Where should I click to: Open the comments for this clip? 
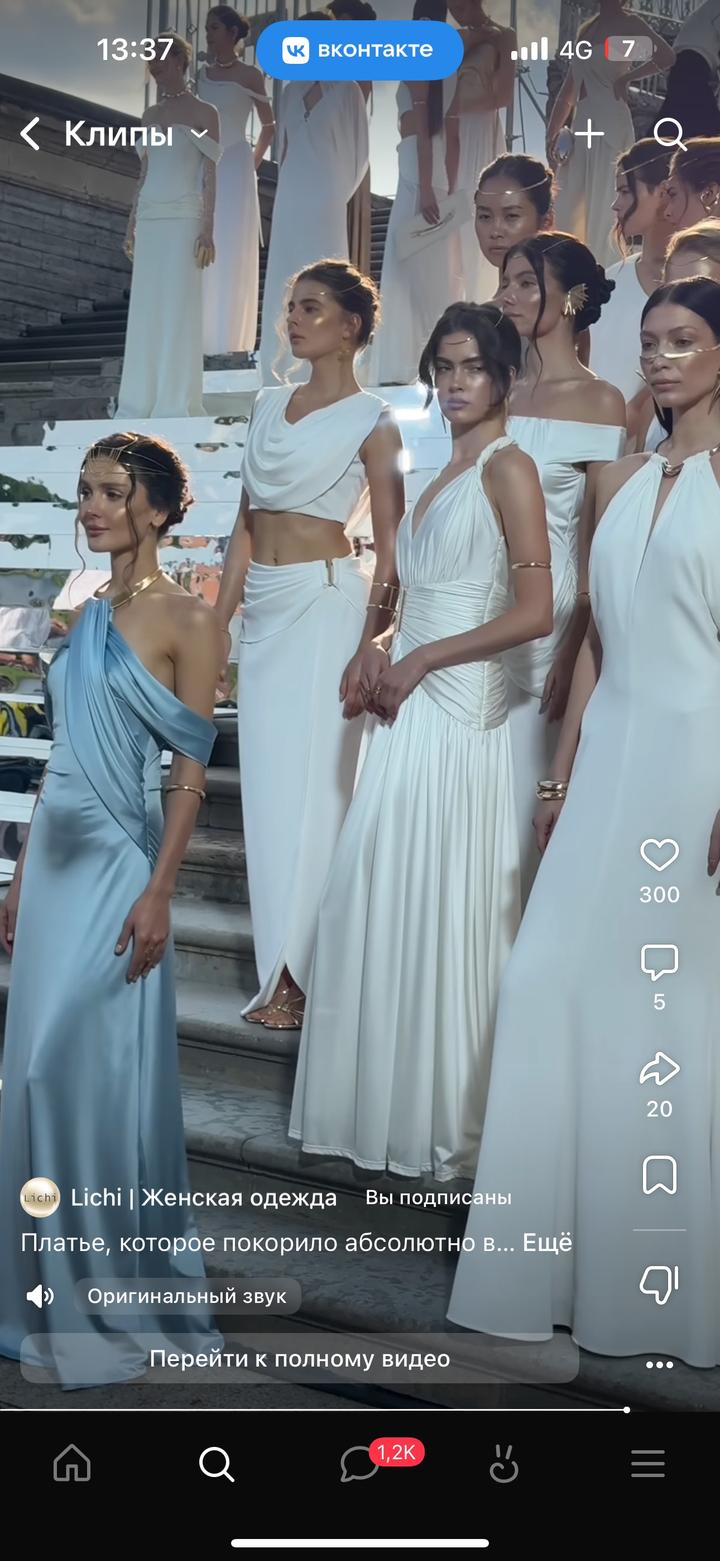(659, 963)
